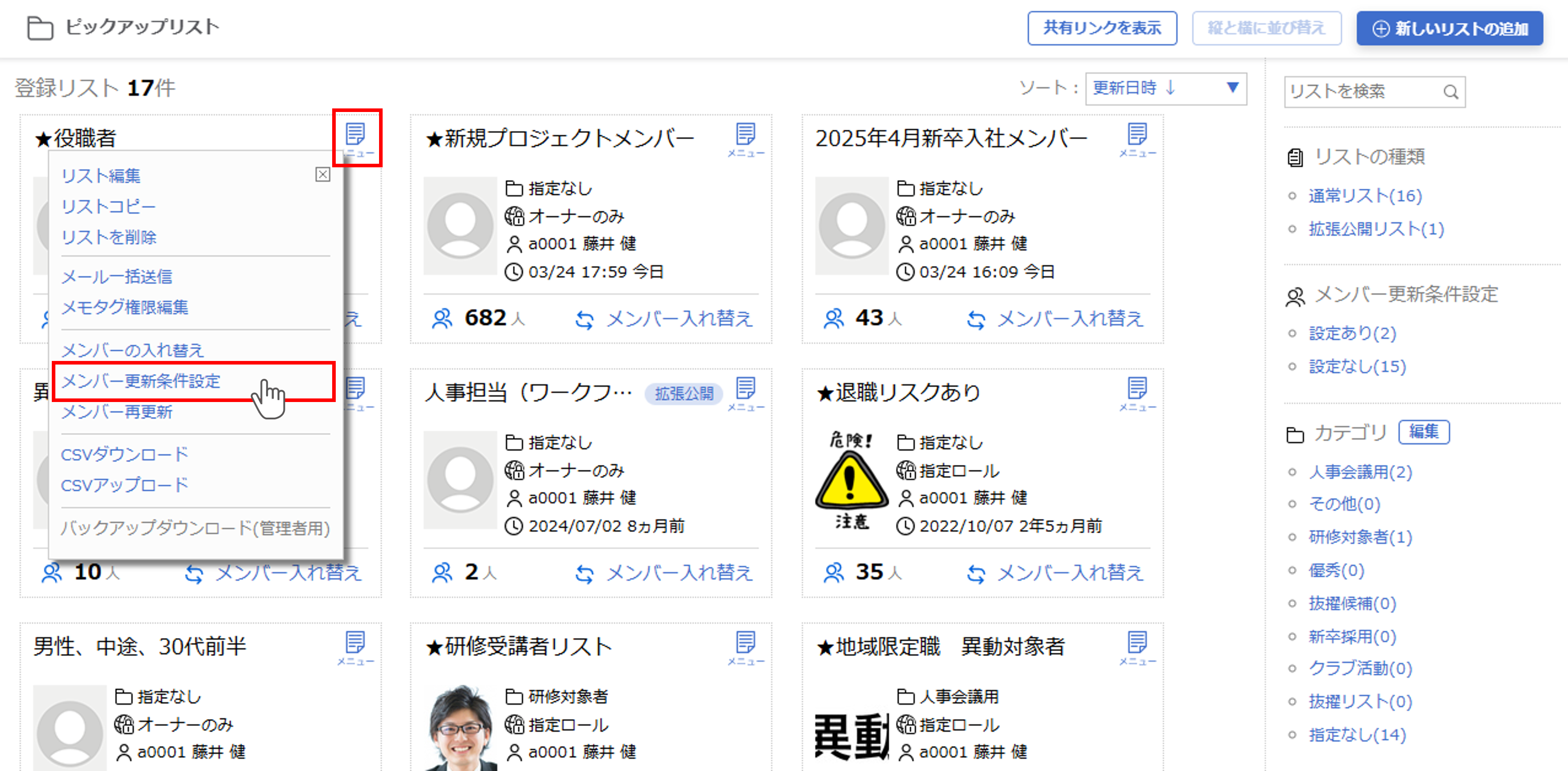Filter by category 人事会議用(2)
1568x771 pixels.
point(1360,472)
